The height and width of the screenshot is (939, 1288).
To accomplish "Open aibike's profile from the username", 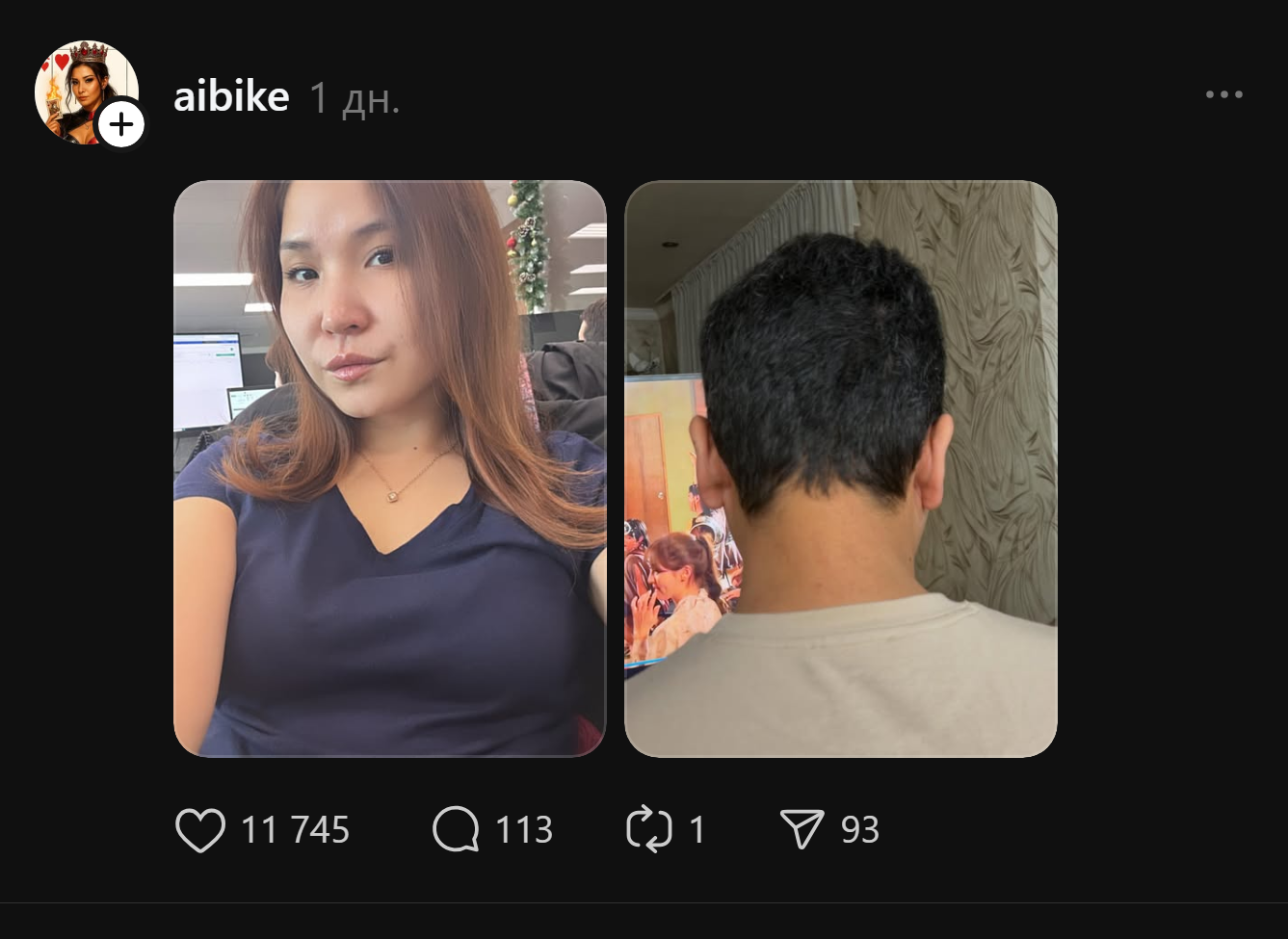I will pos(231,97).
